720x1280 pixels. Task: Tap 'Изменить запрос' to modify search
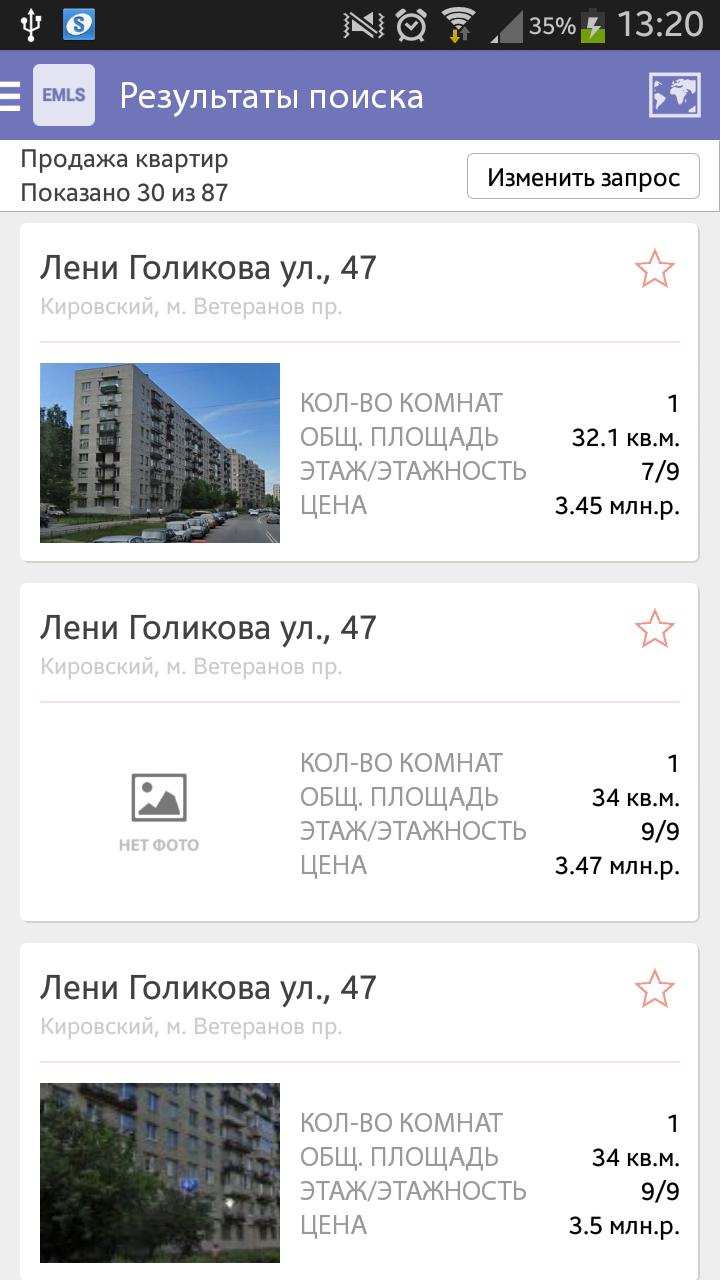tap(583, 176)
